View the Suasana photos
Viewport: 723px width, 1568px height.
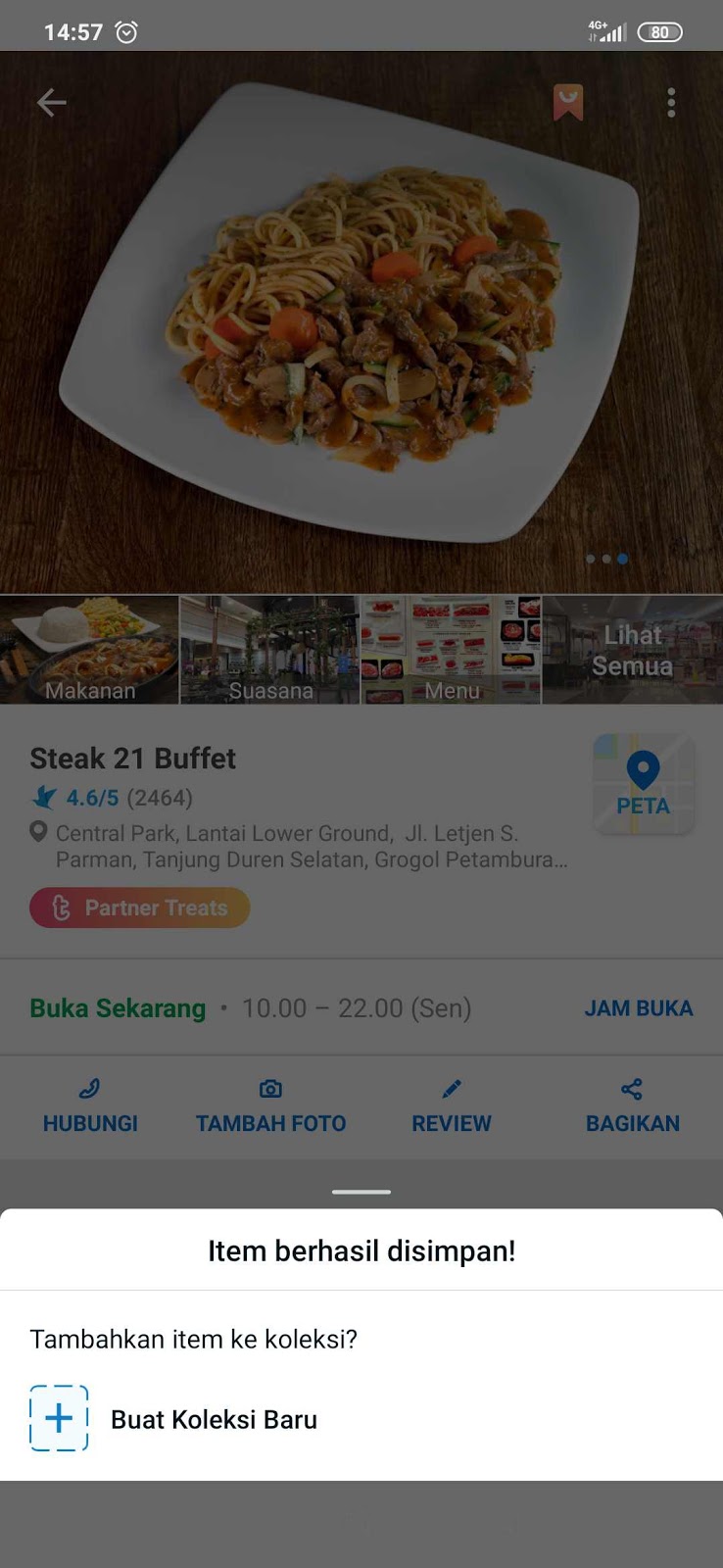[270, 650]
